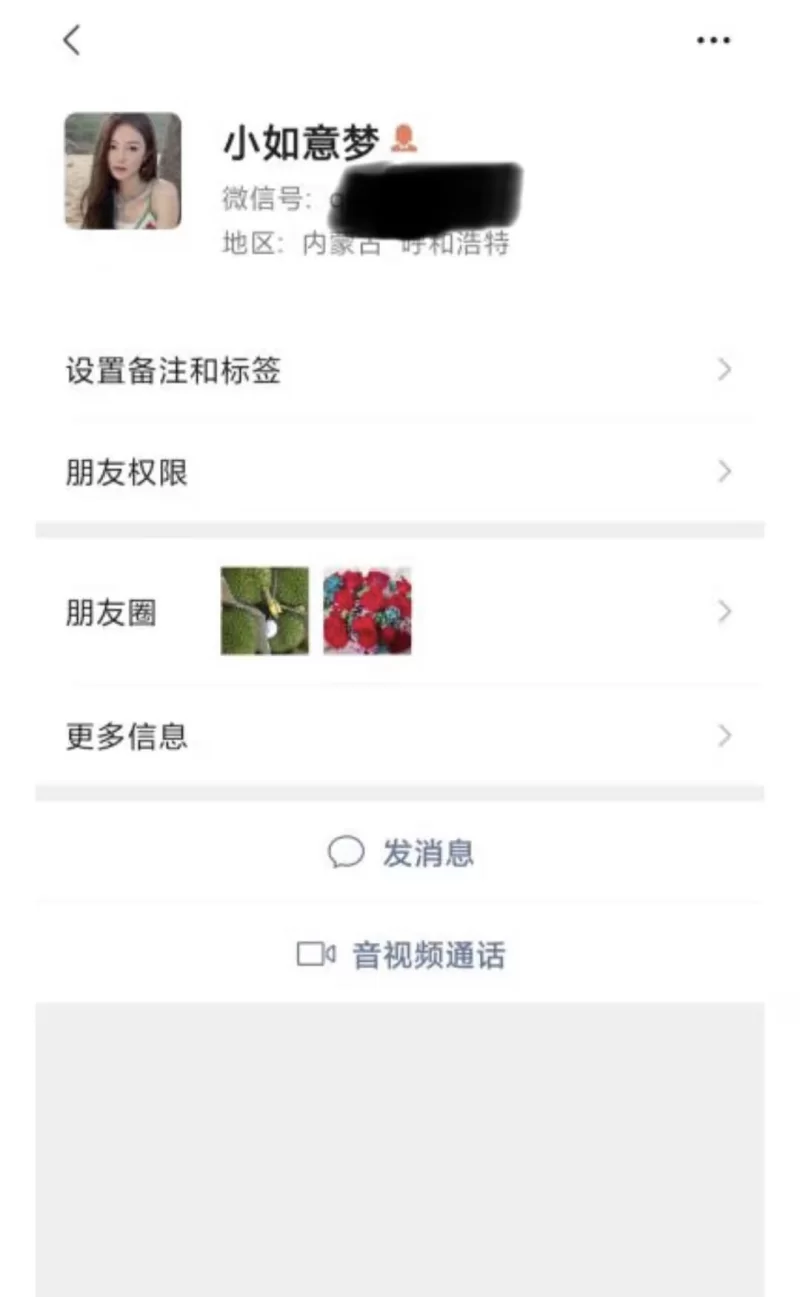The width and height of the screenshot is (800, 1297).
Task: Open 朋友圈 moments row
Action: pyautogui.click(x=398, y=612)
